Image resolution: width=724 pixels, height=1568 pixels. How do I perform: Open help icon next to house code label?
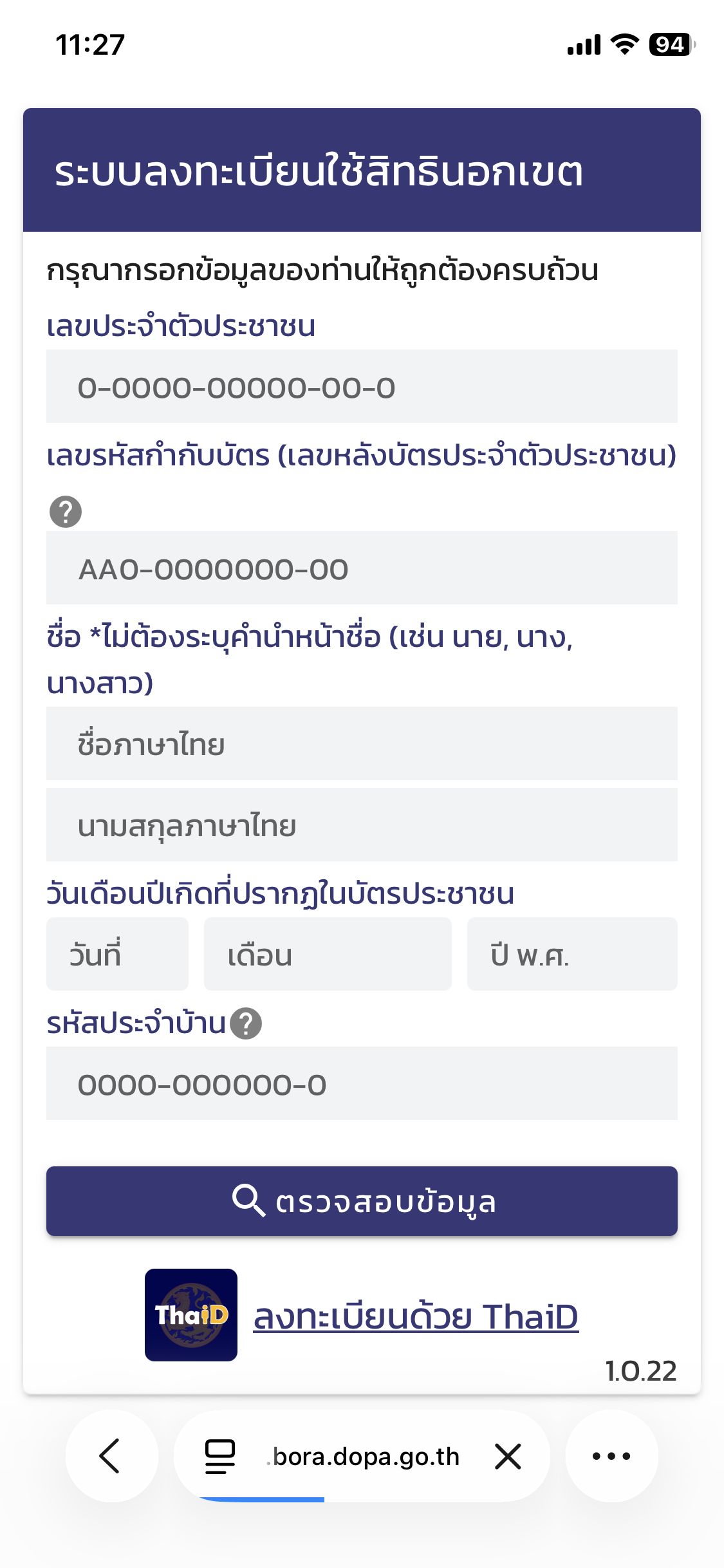[246, 1023]
